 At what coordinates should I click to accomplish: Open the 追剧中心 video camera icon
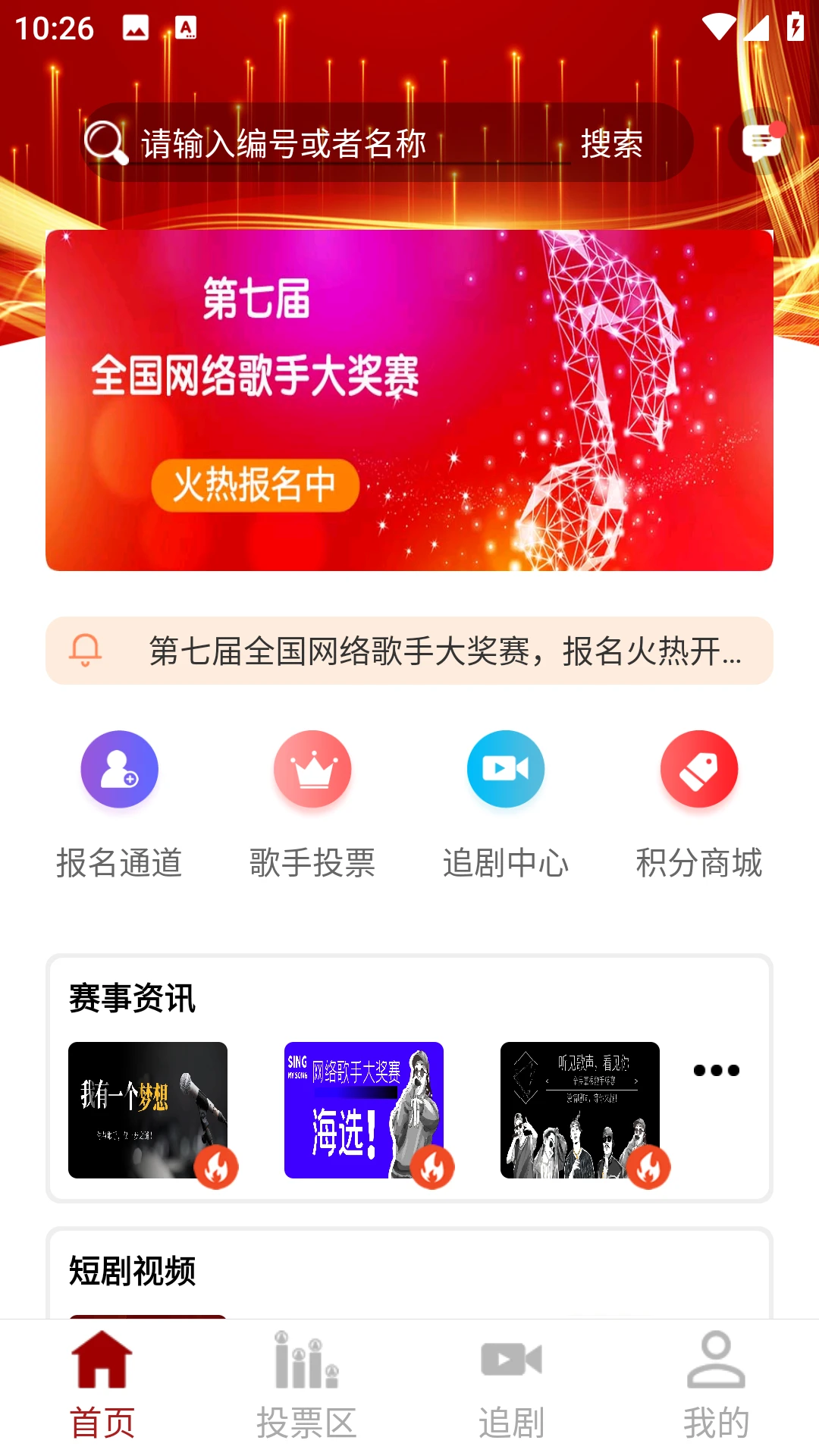[x=506, y=768]
